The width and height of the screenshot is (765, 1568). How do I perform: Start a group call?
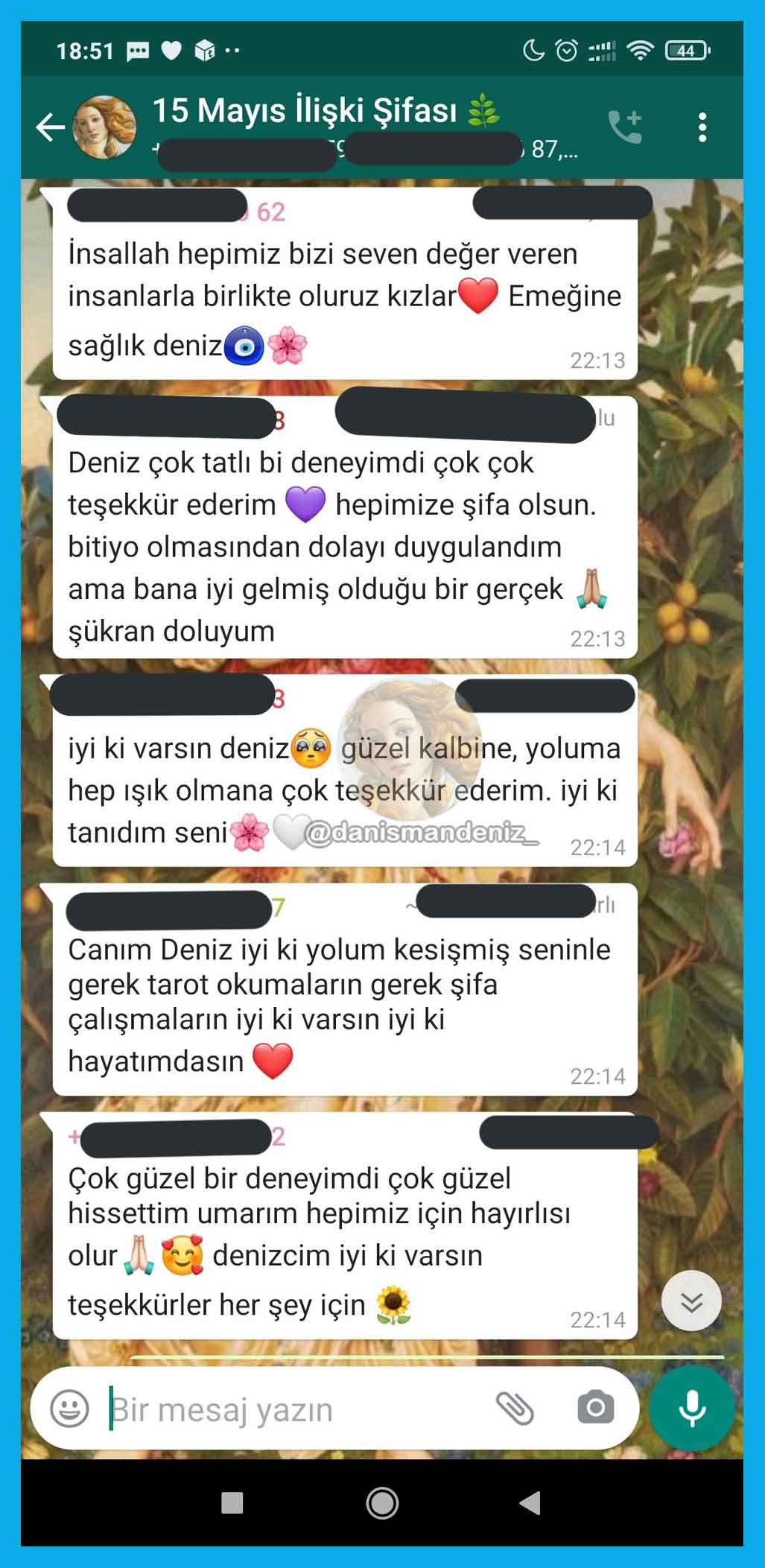point(624,127)
